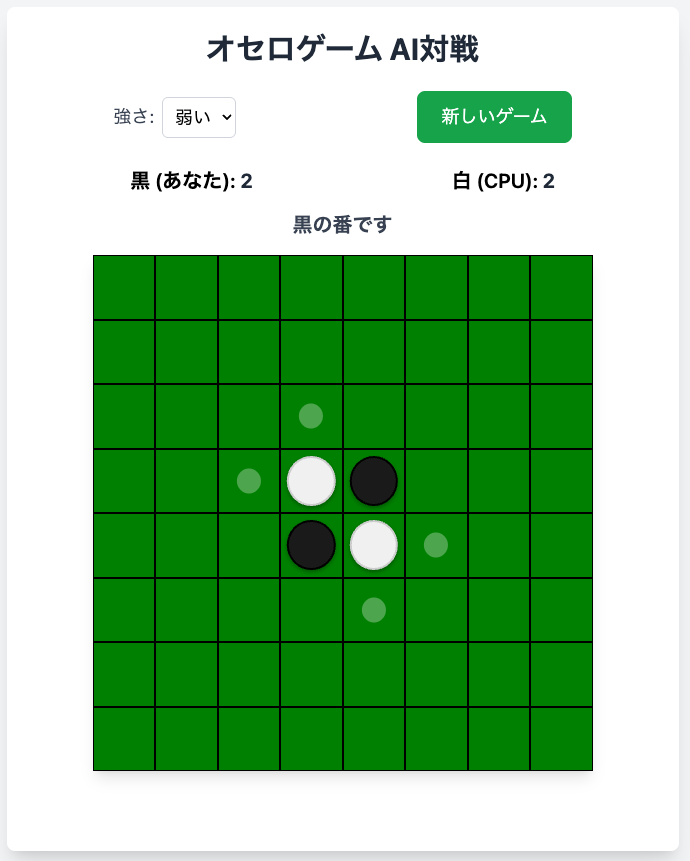Open the 強さ difficulty dropdown
This screenshot has height=861, width=690.
[198, 117]
